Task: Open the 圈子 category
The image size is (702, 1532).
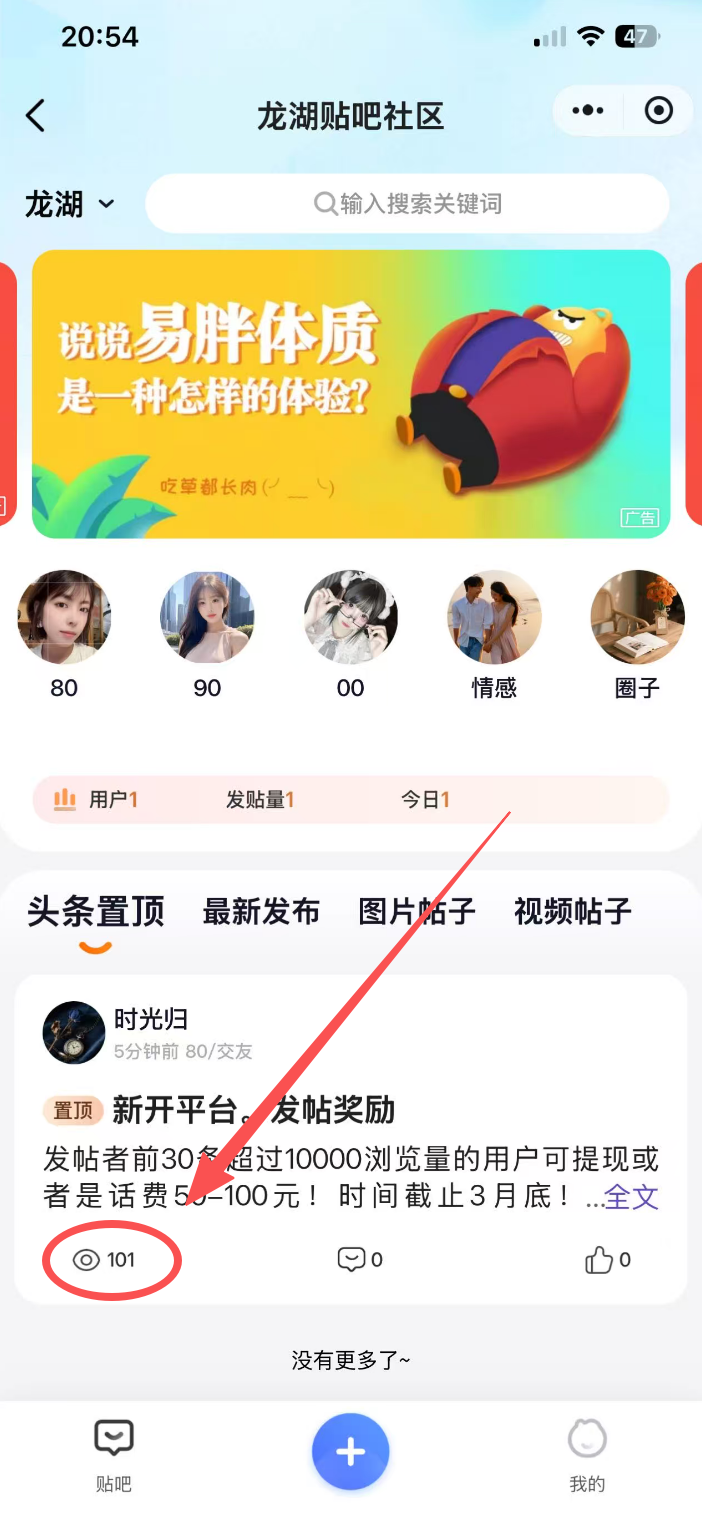Action: coord(637,618)
